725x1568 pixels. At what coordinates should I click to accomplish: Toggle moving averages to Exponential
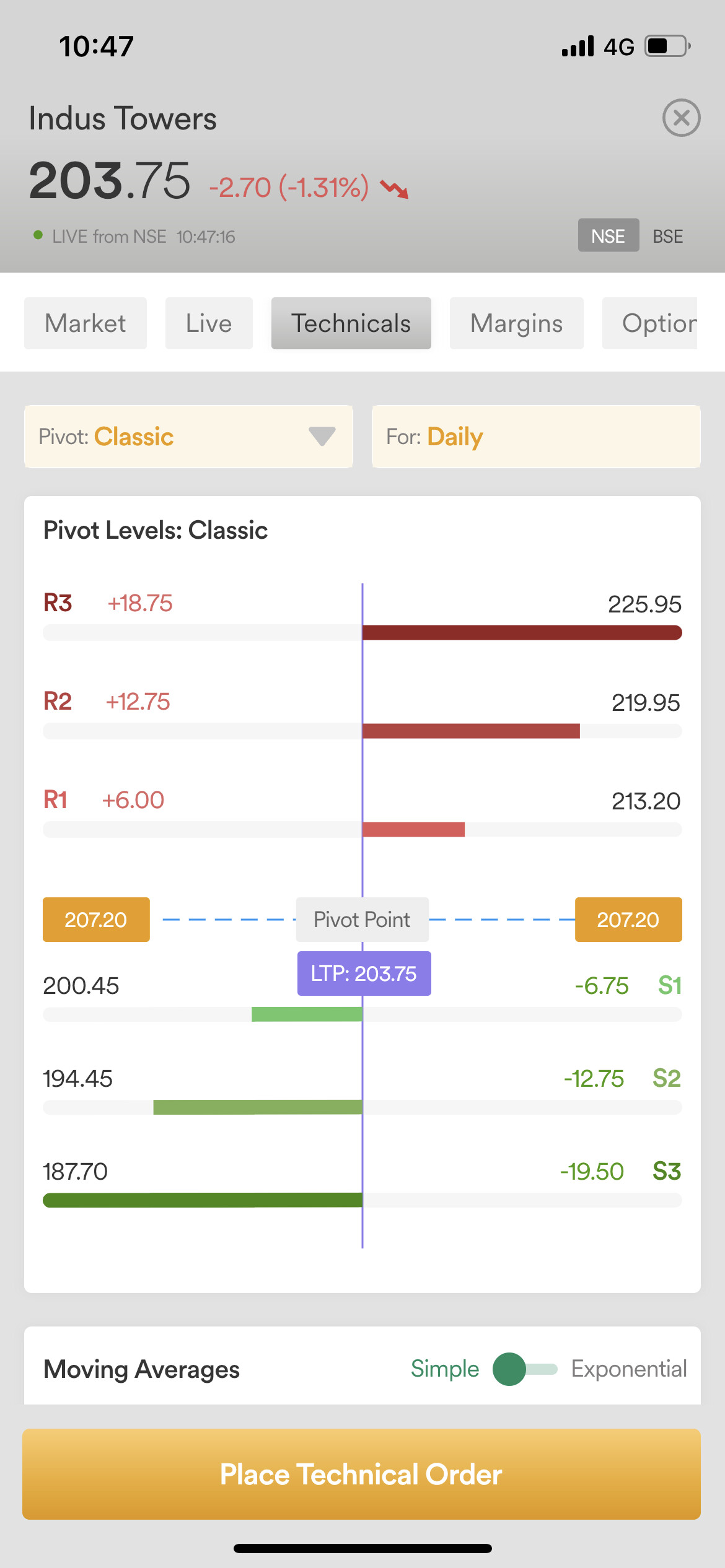525,1369
